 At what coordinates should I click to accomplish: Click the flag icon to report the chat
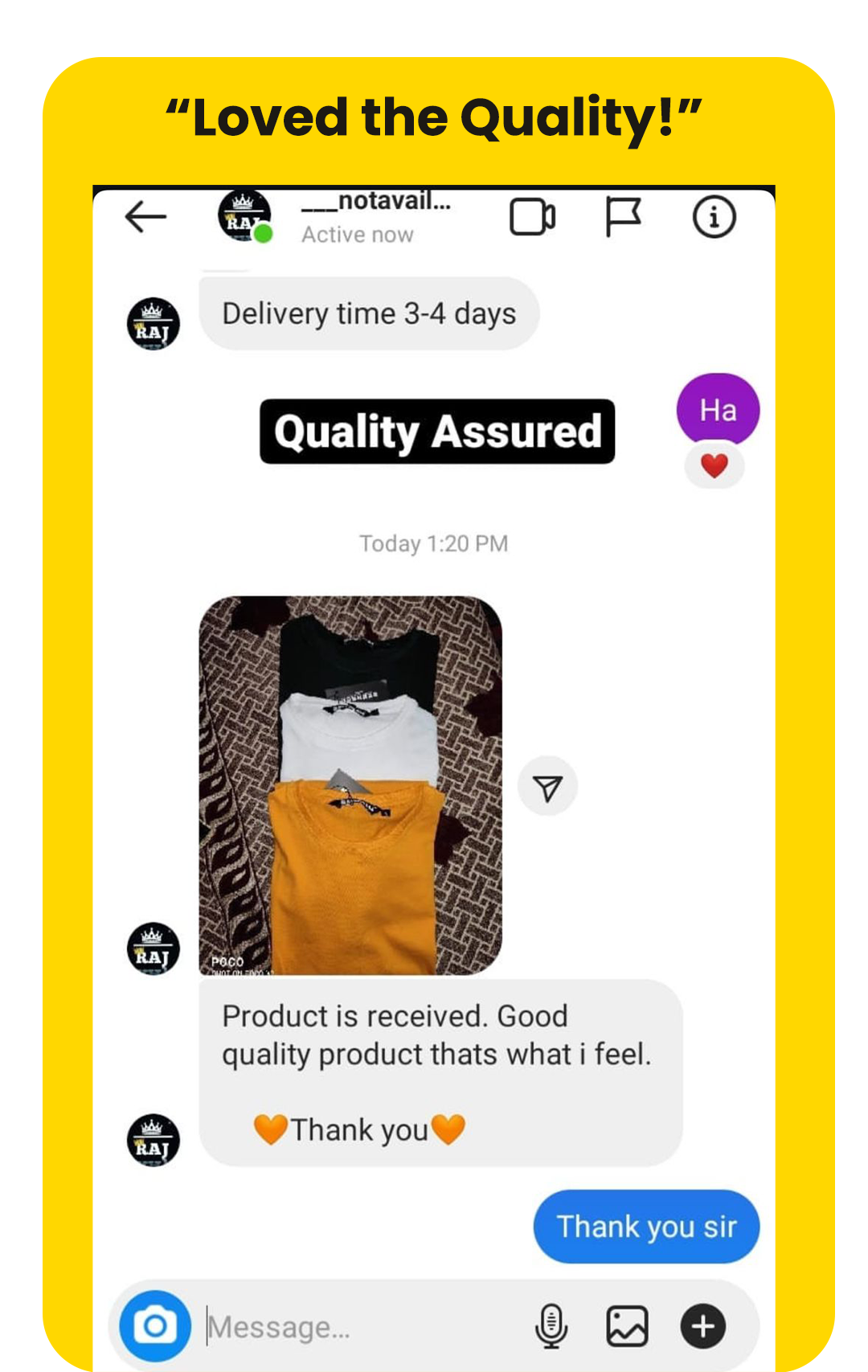(626, 215)
